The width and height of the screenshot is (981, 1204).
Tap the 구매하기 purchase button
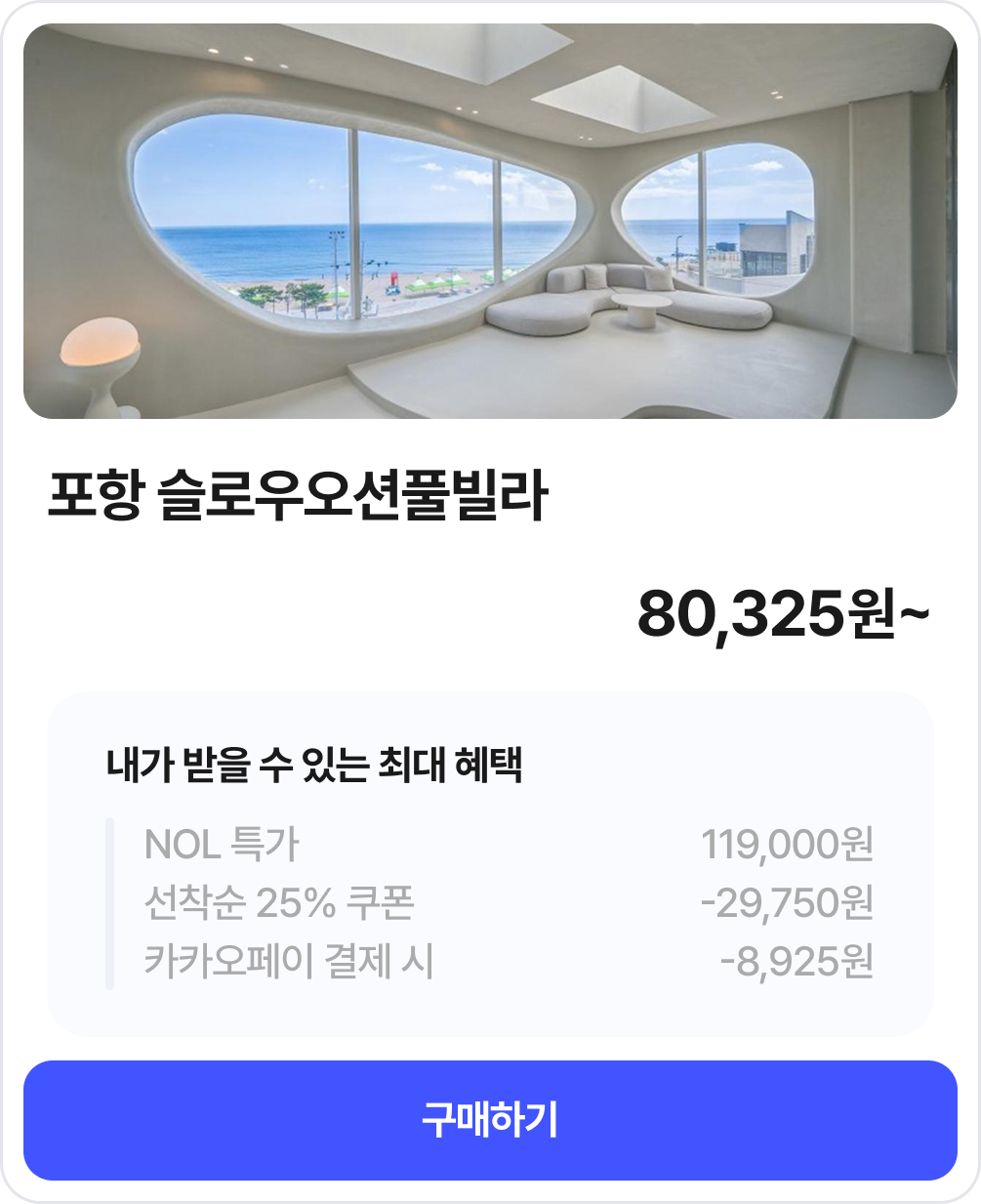(x=490, y=1120)
